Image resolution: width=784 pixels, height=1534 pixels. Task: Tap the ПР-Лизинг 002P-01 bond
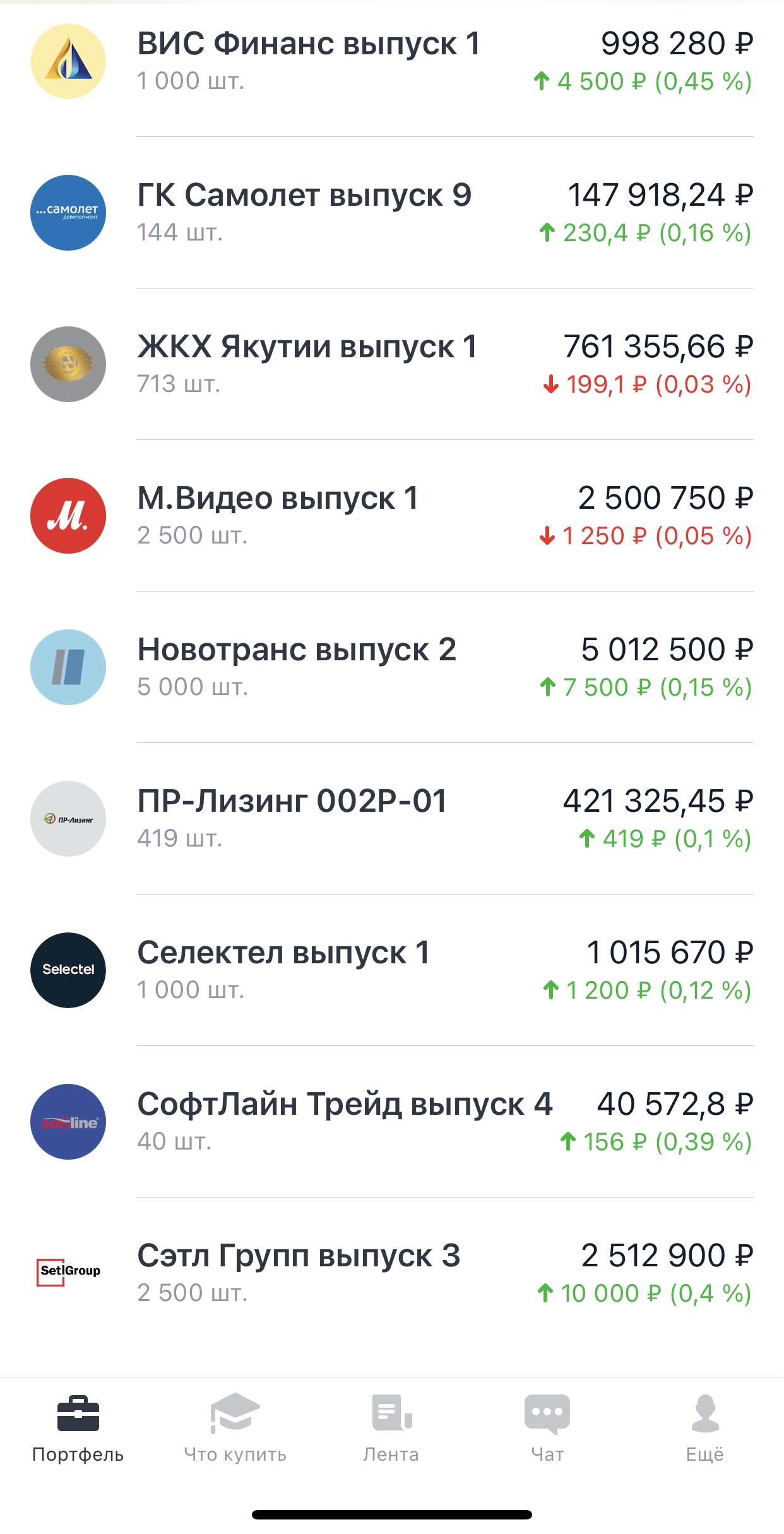(x=392, y=819)
